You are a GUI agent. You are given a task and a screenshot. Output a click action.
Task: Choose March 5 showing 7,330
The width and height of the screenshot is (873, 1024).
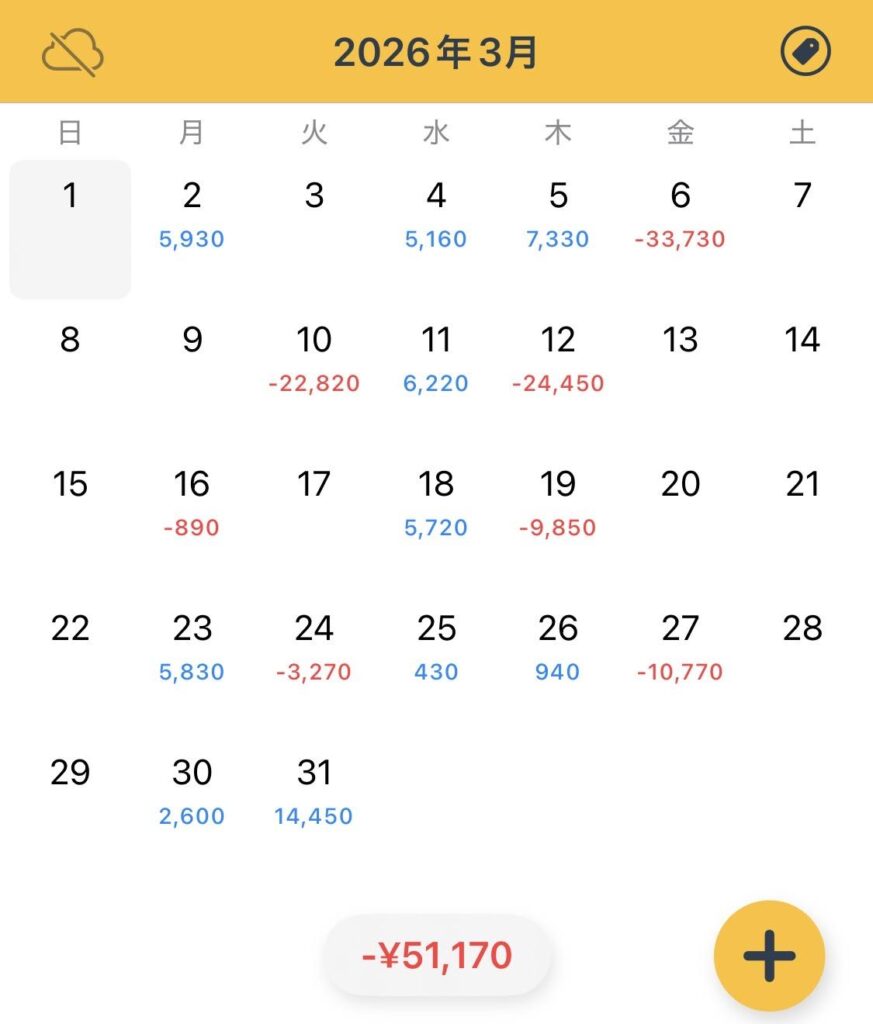[x=558, y=229]
